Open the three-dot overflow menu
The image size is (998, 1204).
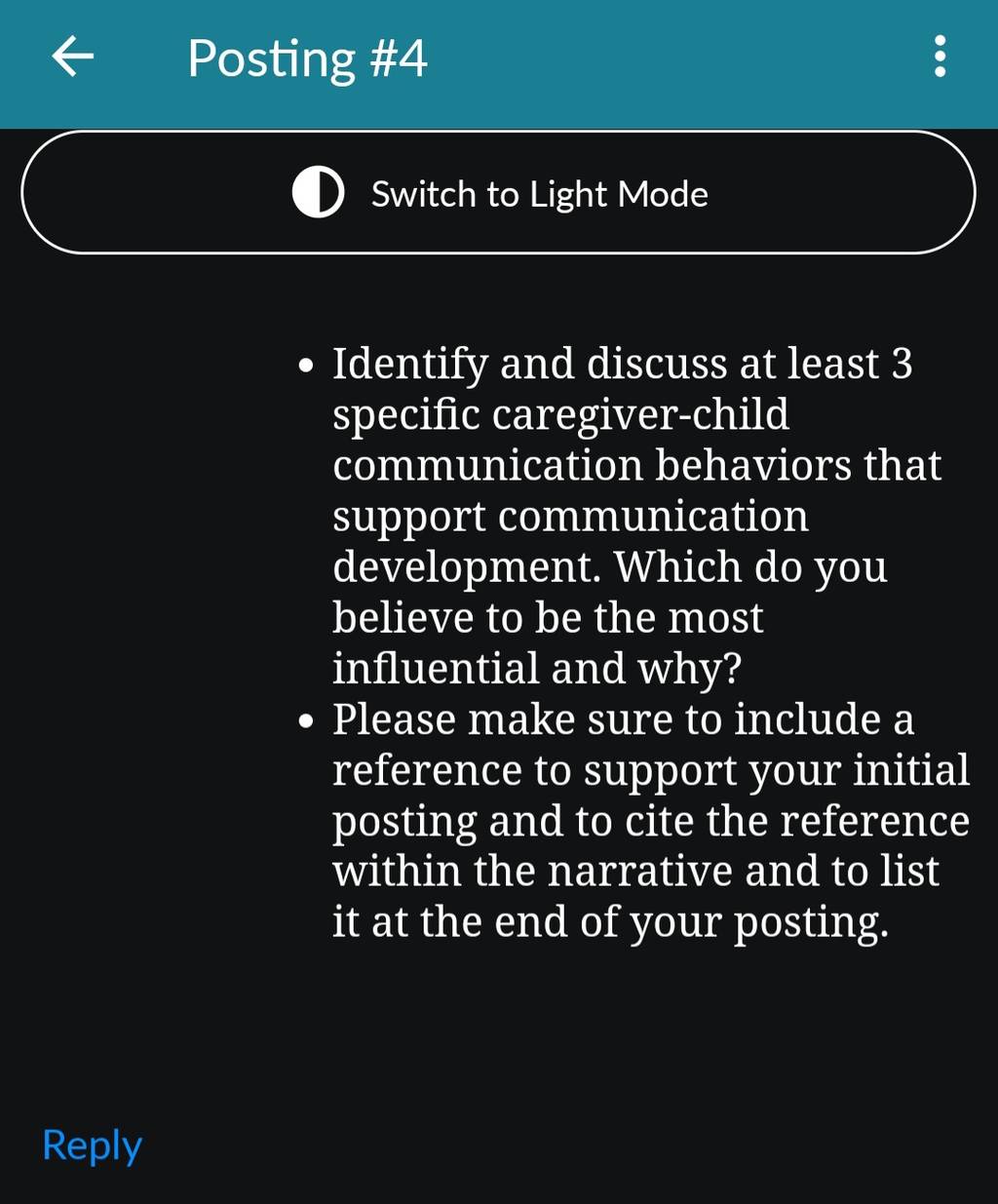coord(940,57)
